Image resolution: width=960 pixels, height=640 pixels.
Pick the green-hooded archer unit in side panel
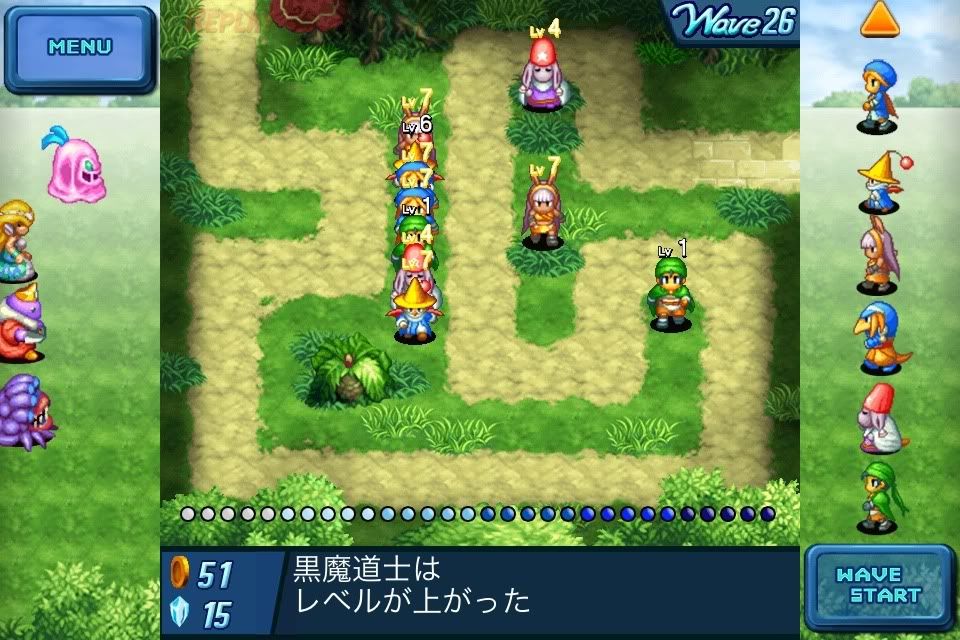point(880,497)
